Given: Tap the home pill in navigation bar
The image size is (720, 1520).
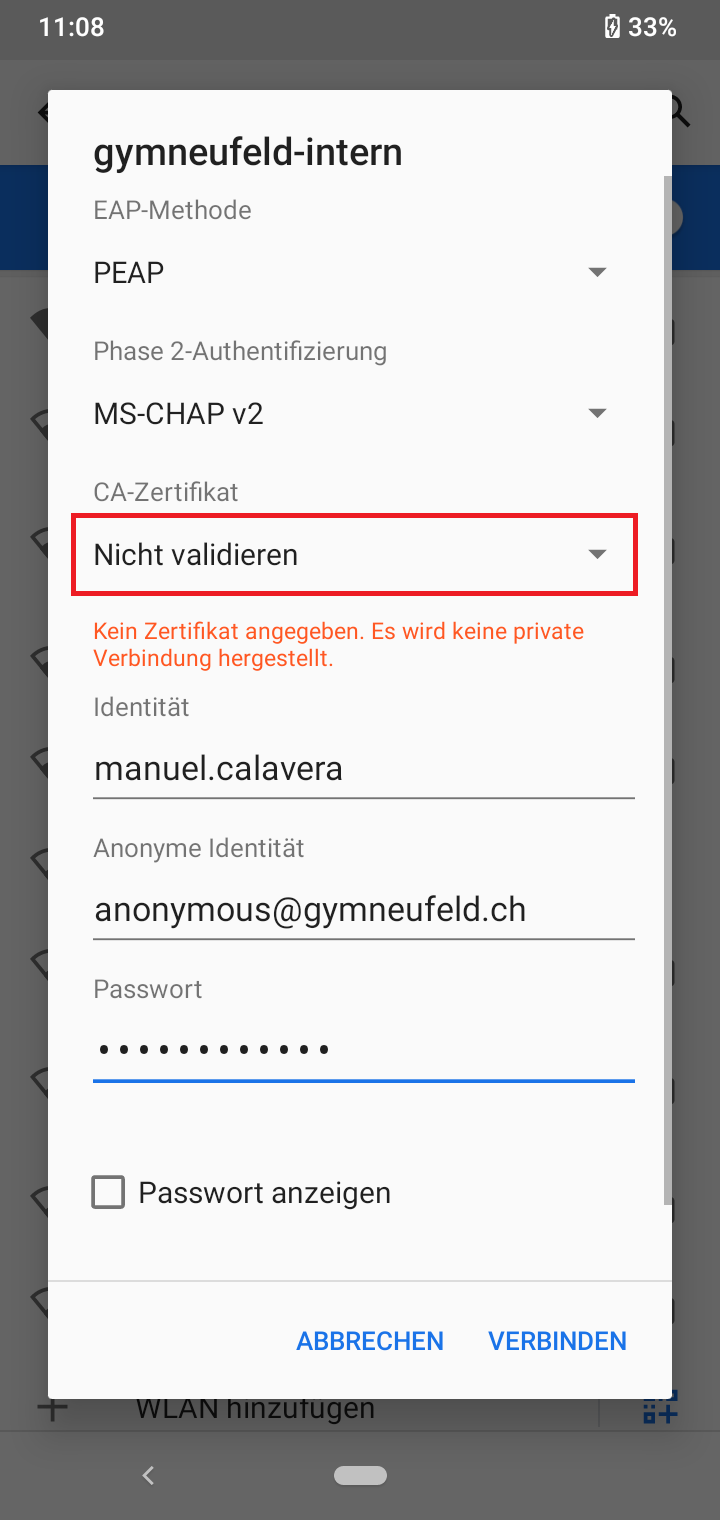Looking at the screenshot, I should (360, 1475).
